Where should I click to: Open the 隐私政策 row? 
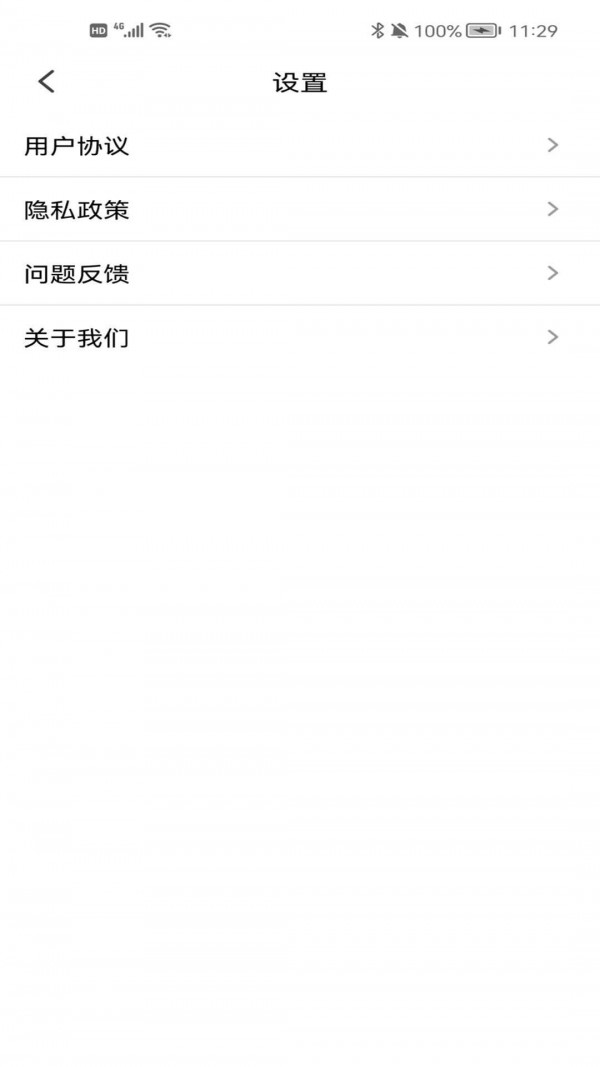tap(300, 210)
